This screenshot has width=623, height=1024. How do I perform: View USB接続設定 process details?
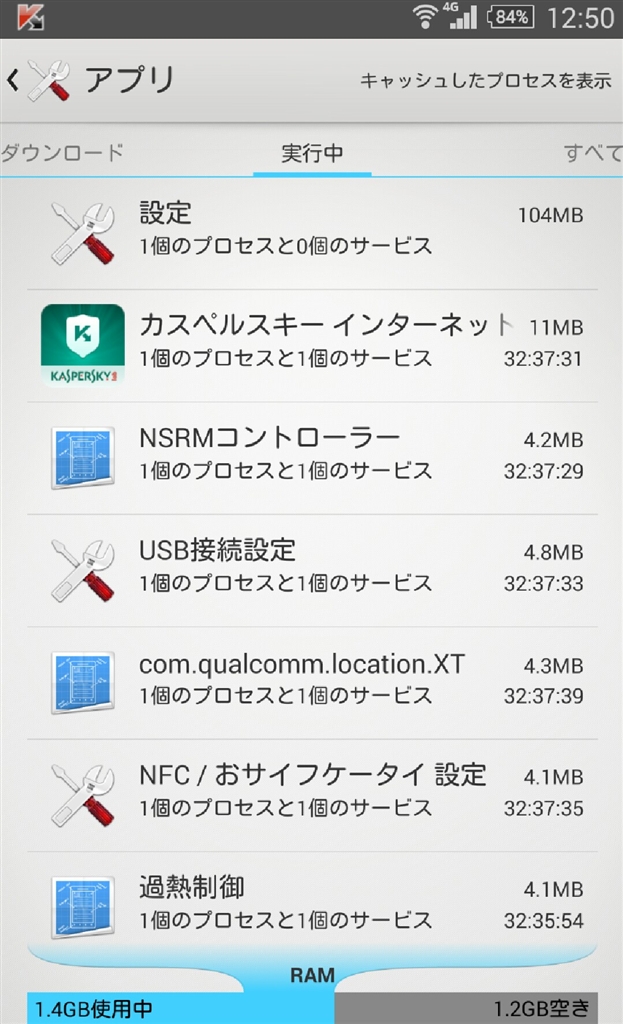[x=312, y=566]
